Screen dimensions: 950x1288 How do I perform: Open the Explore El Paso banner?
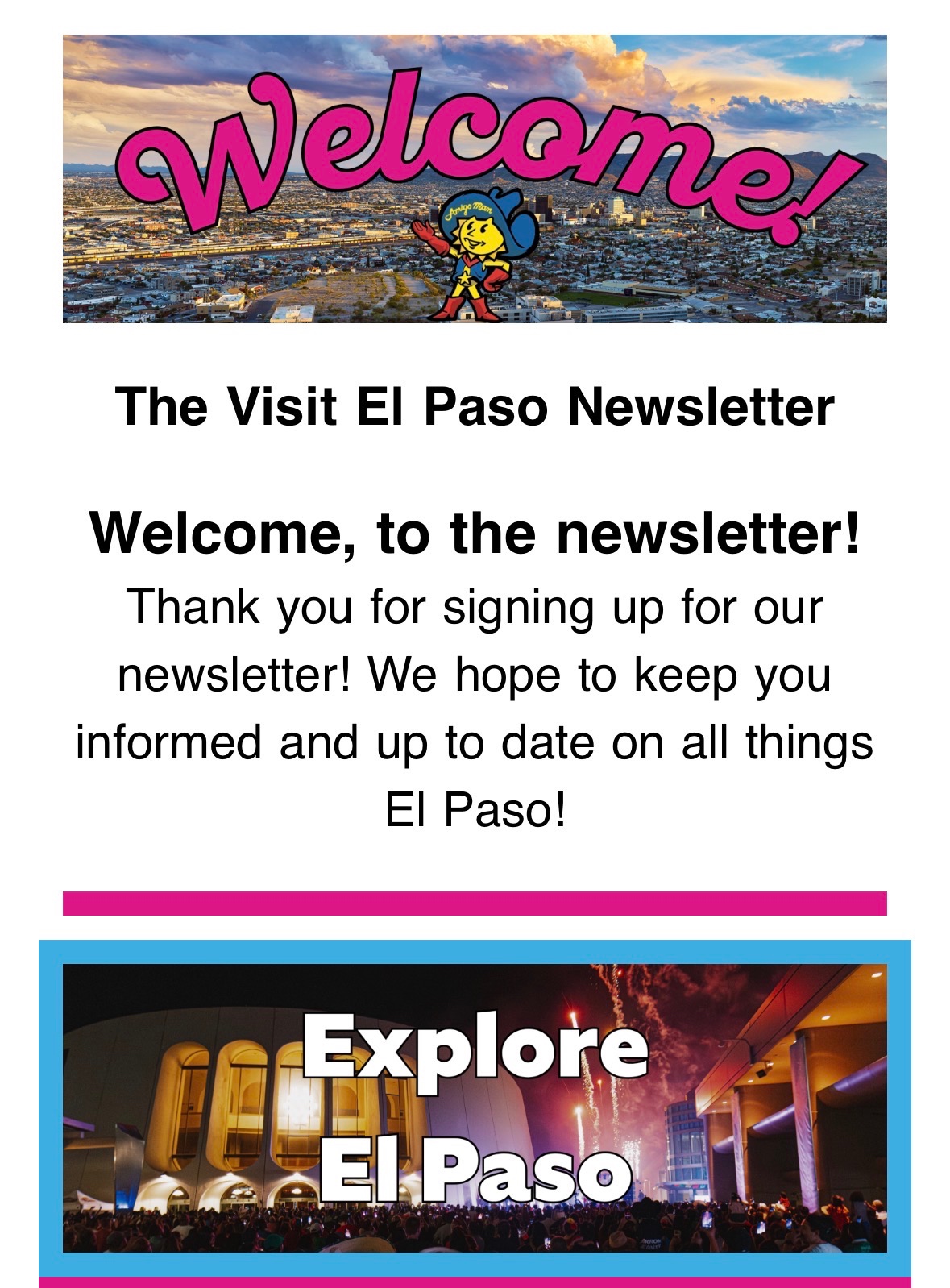(x=475, y=1107)
